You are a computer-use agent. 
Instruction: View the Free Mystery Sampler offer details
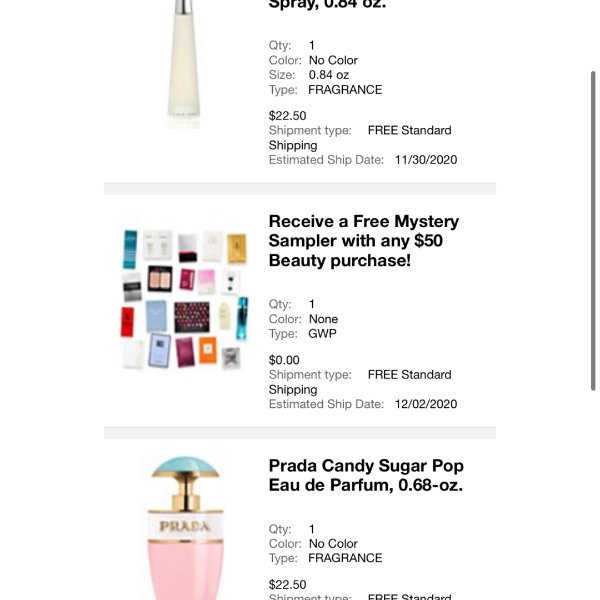click(x=364, y=241)
